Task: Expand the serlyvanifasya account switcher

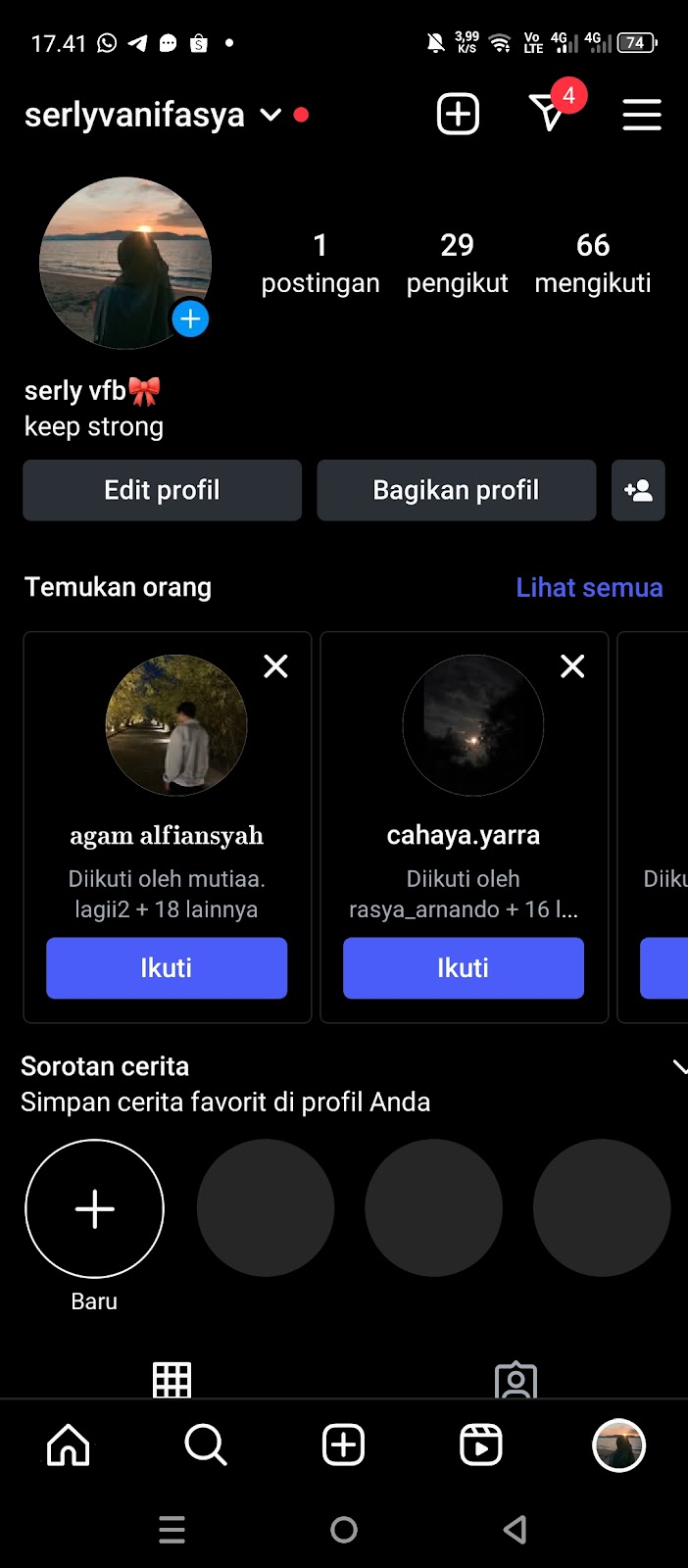Action: click(x=270, y=116)
